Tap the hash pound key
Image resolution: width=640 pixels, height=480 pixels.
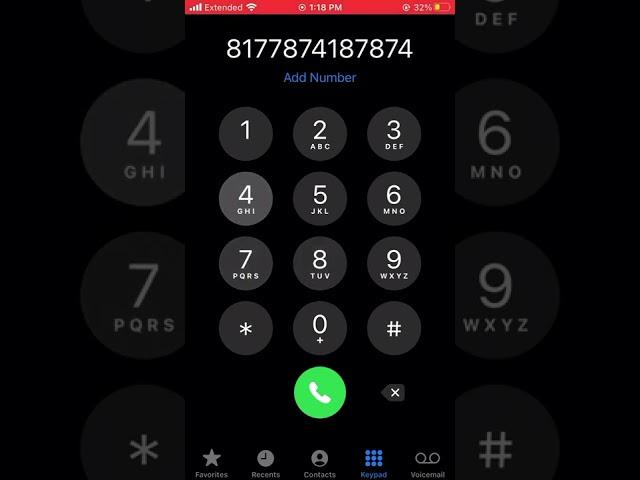[394, 329]
